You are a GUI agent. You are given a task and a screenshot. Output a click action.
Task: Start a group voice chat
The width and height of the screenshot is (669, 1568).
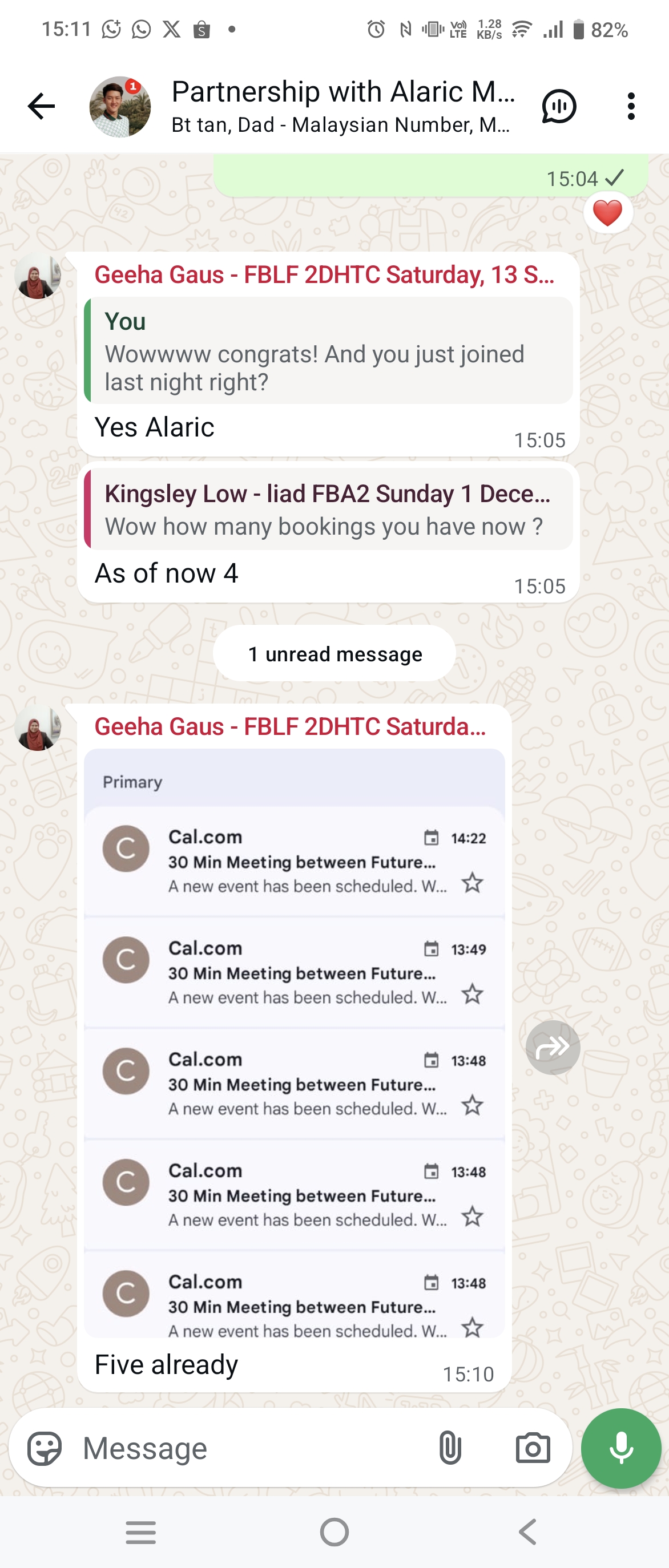558,107
